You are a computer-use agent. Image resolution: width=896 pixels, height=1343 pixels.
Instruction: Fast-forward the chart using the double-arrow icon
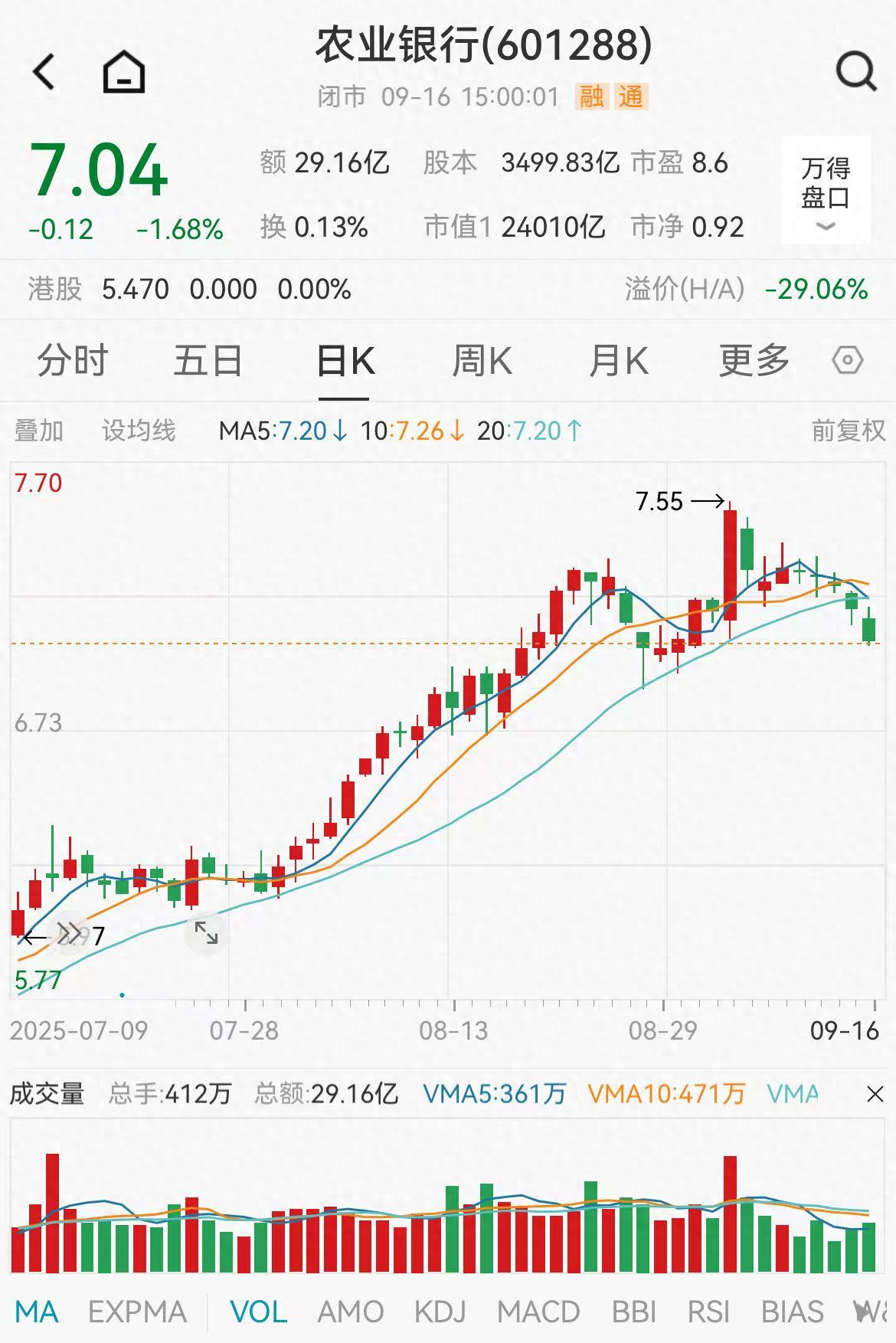coord(69,933)
